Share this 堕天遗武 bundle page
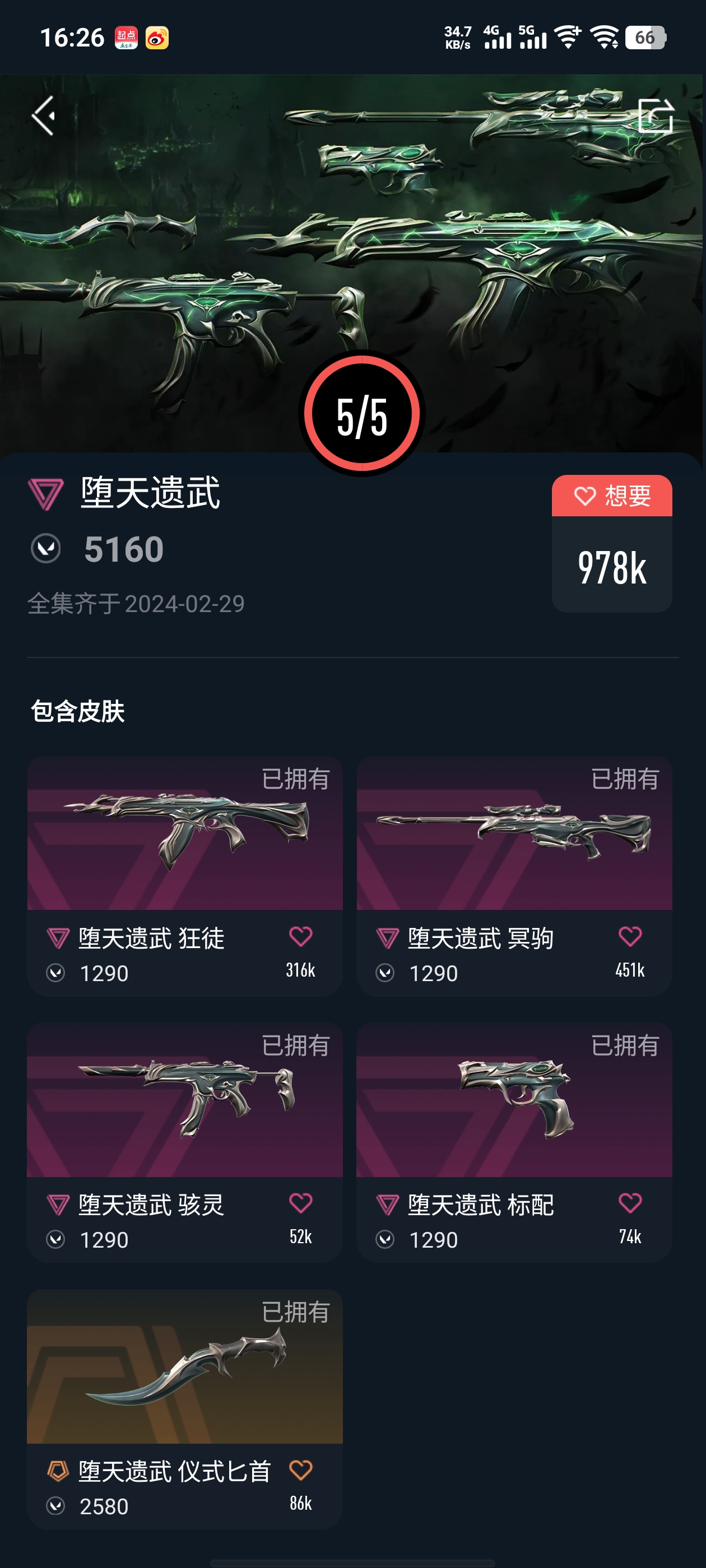This screenshot has width=706, height=1568. point(655,116)
